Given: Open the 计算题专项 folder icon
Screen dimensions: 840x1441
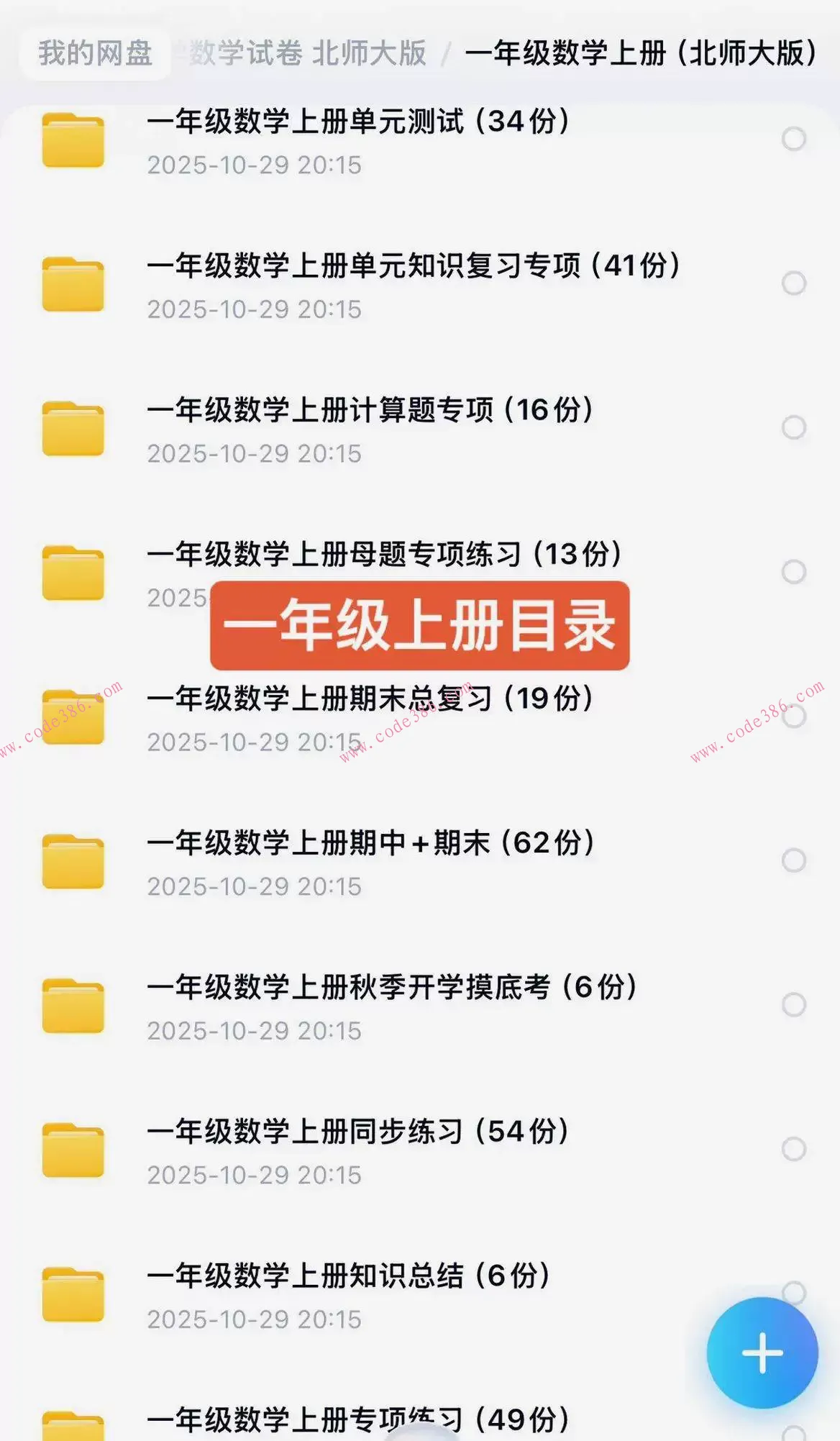Looking at the screenshot, I should (x=74, y=429).
